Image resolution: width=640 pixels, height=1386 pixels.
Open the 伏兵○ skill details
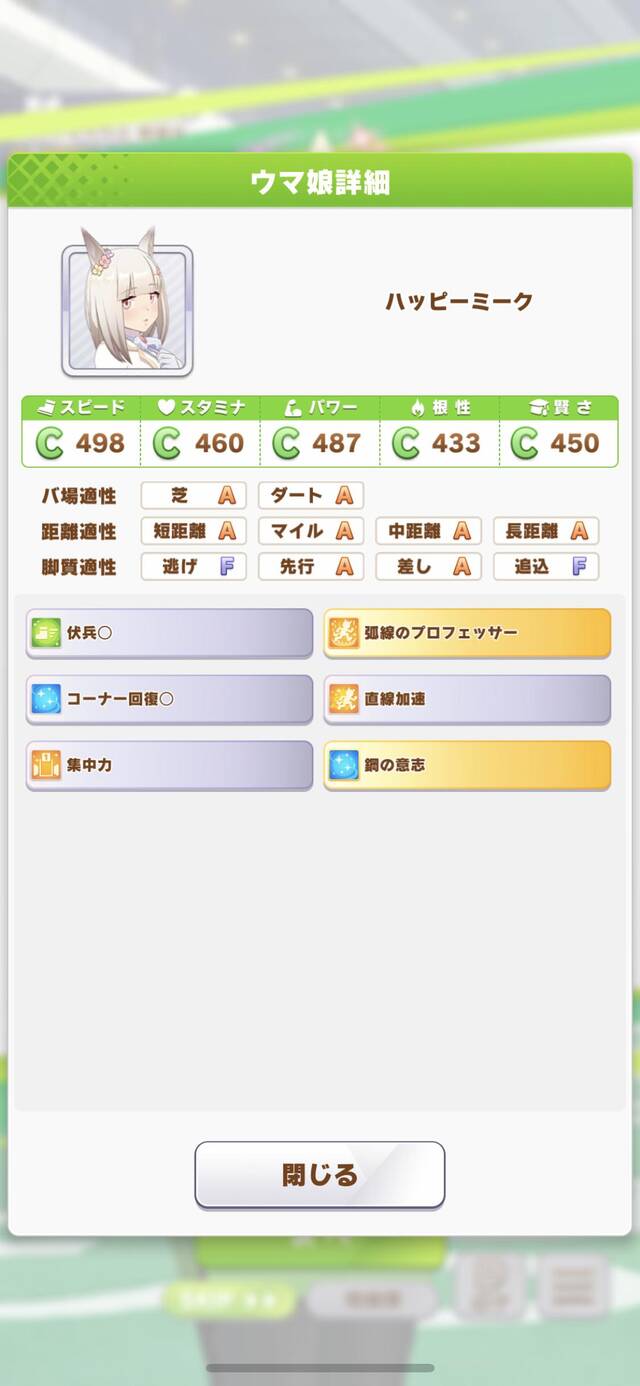(169, 633)
